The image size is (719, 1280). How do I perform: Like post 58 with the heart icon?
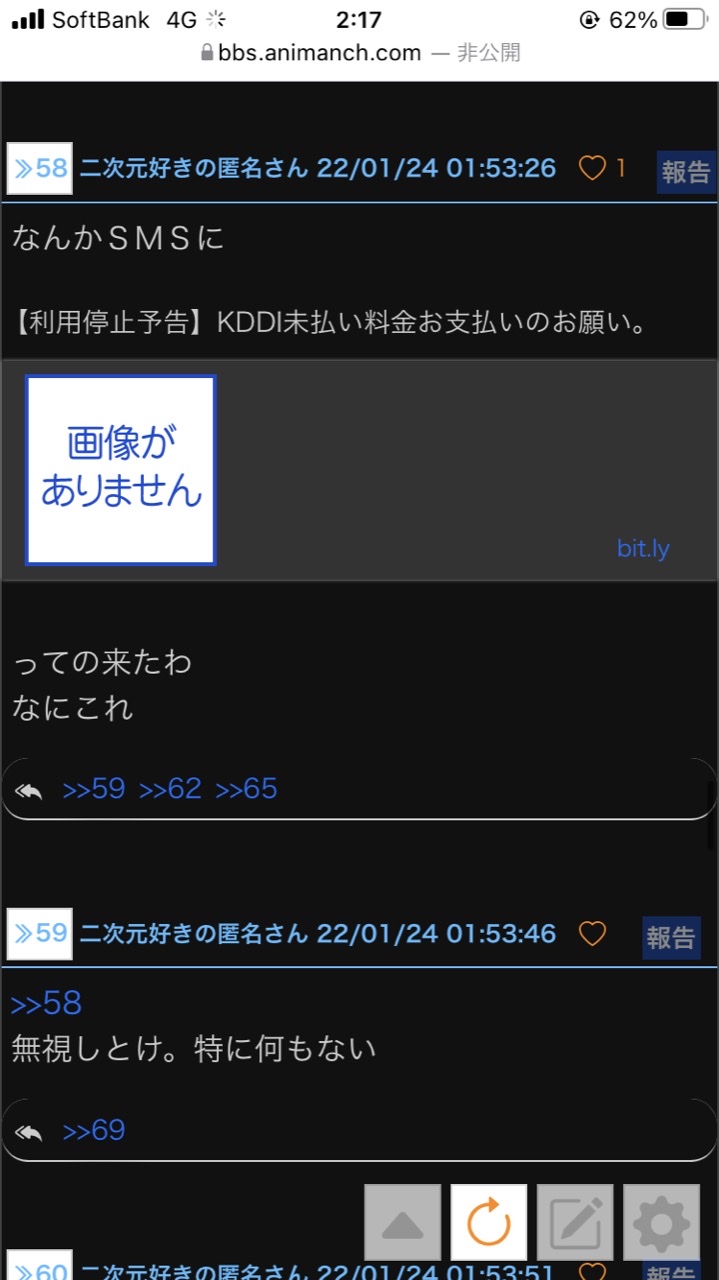click(x=592, y=168)
